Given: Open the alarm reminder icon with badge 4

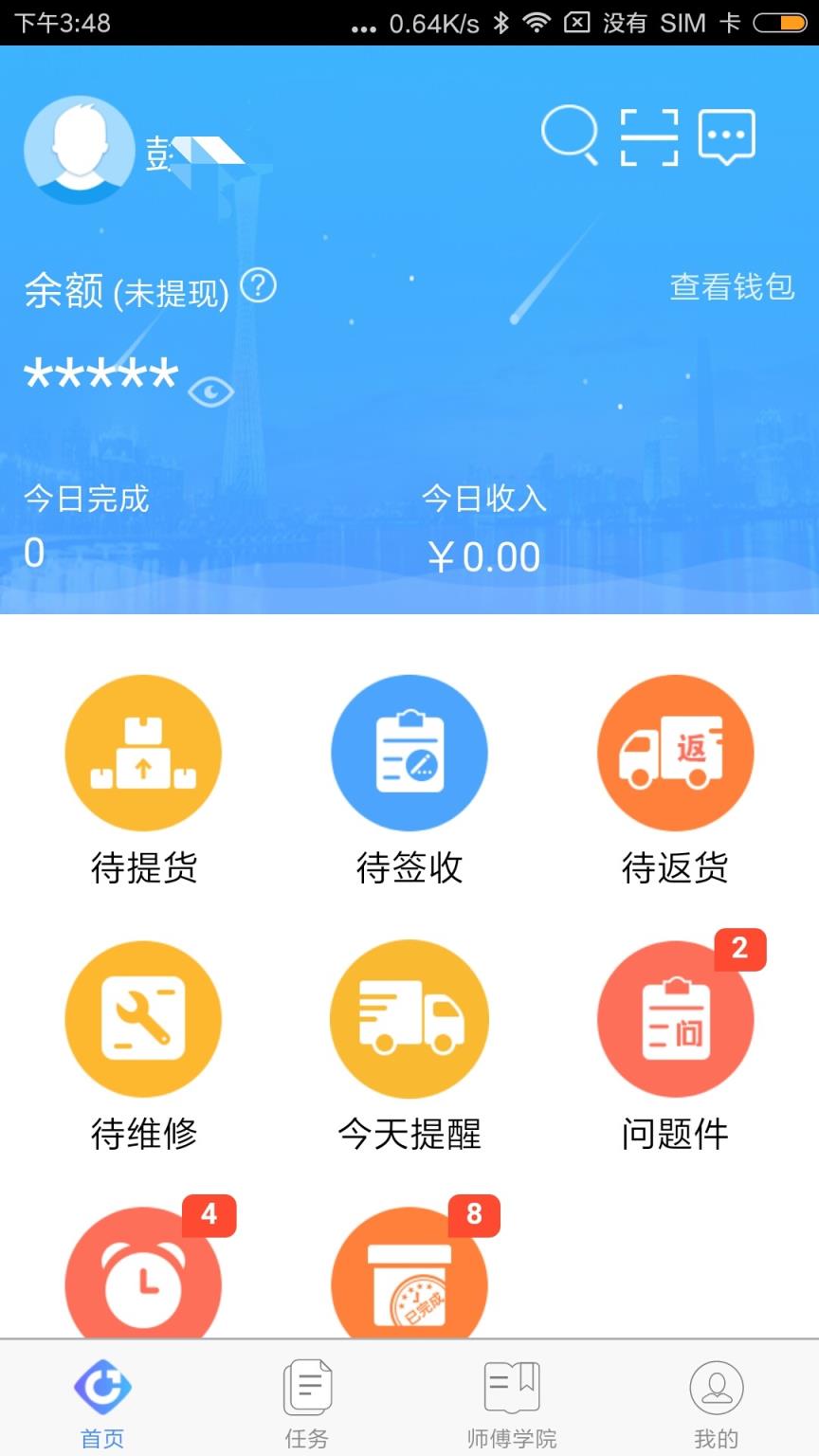Looking at the screenshot, I should 142,1280.
